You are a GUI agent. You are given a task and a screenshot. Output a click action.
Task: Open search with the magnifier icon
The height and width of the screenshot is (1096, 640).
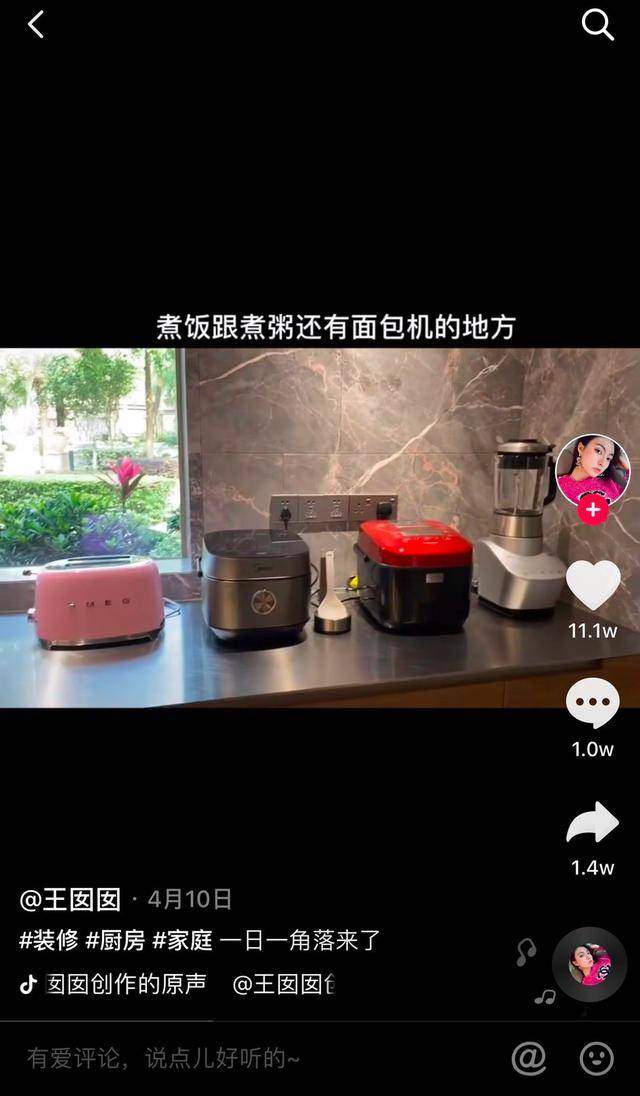tap(597, 25)
